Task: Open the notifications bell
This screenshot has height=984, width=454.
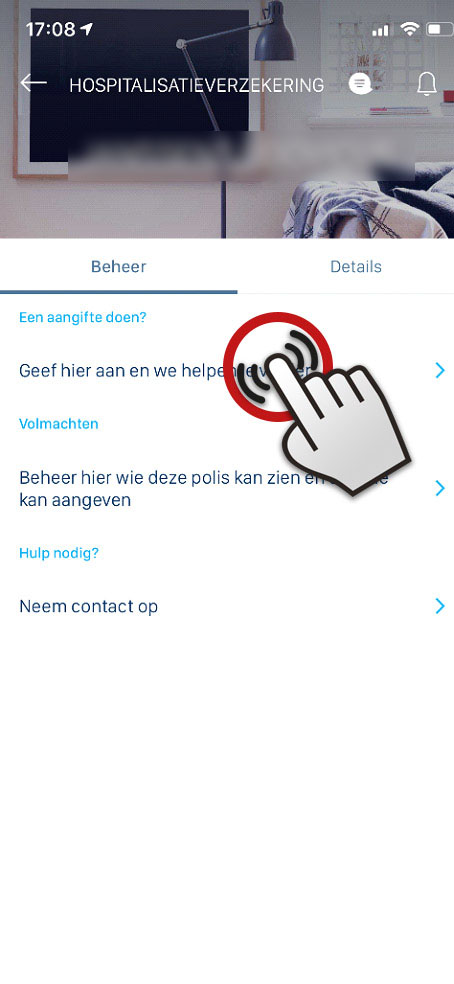Action: 427,83
